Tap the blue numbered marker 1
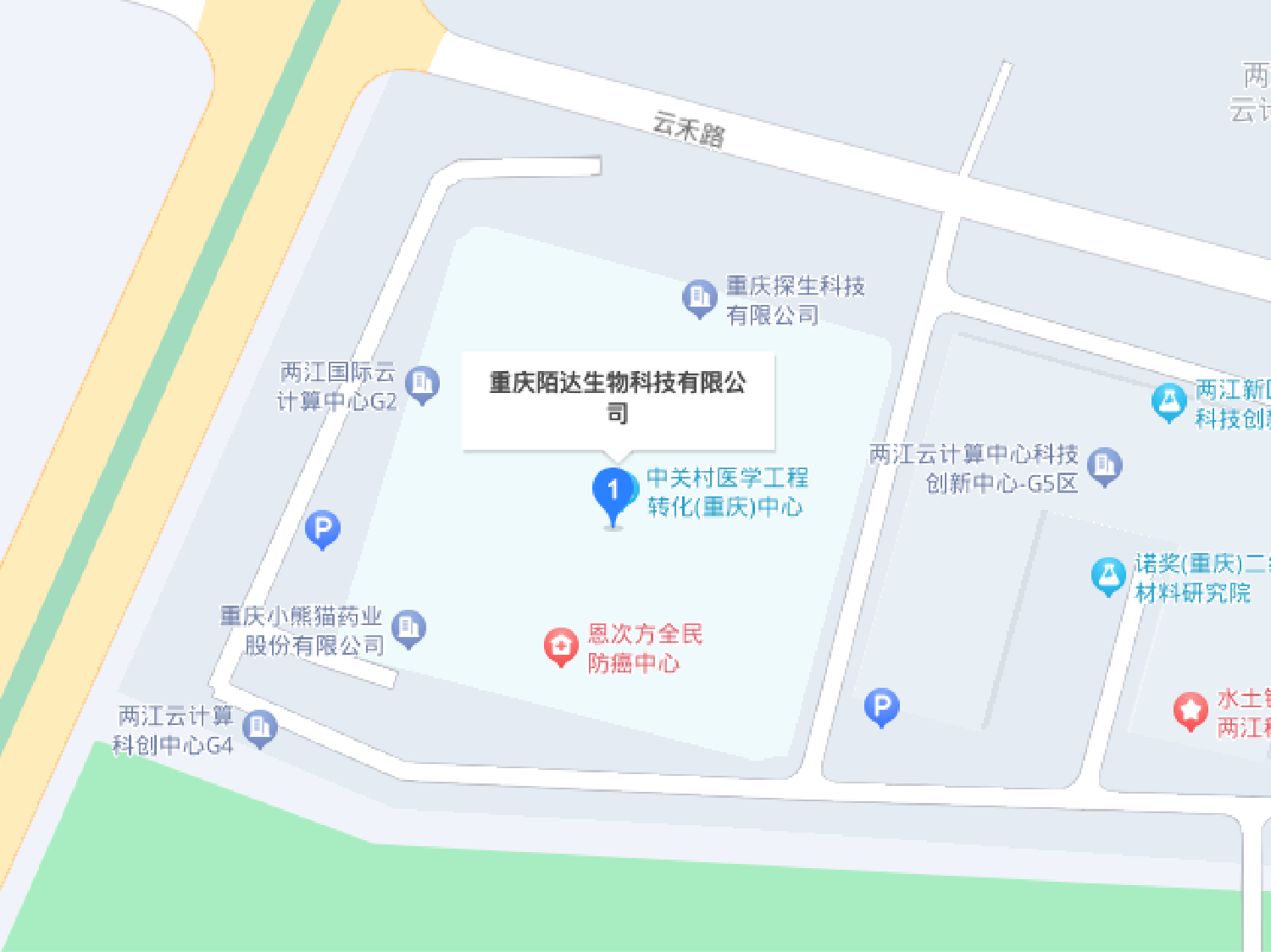The height and width of the screenshot is (952, 1271). (613, 491)
